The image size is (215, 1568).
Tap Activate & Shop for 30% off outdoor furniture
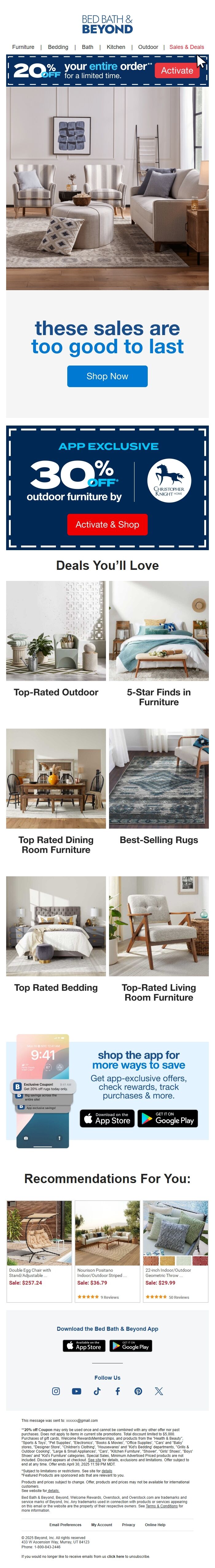[x=107, y=524]
